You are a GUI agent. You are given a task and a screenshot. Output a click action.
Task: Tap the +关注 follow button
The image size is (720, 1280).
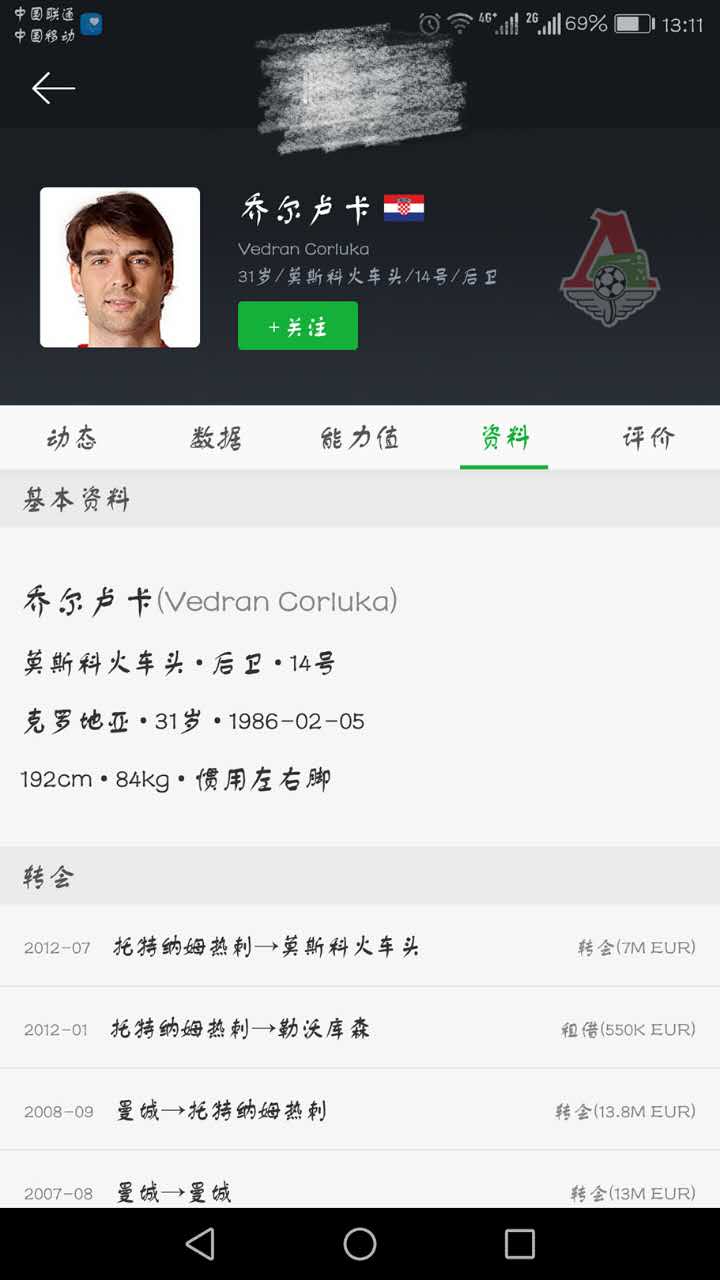298,325
